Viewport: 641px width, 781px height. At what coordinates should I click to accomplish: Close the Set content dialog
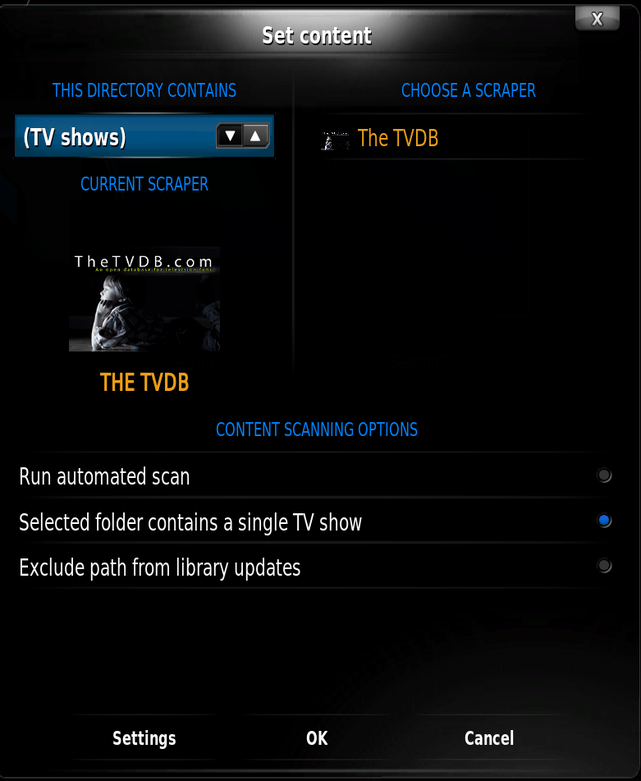click(597, 18)
